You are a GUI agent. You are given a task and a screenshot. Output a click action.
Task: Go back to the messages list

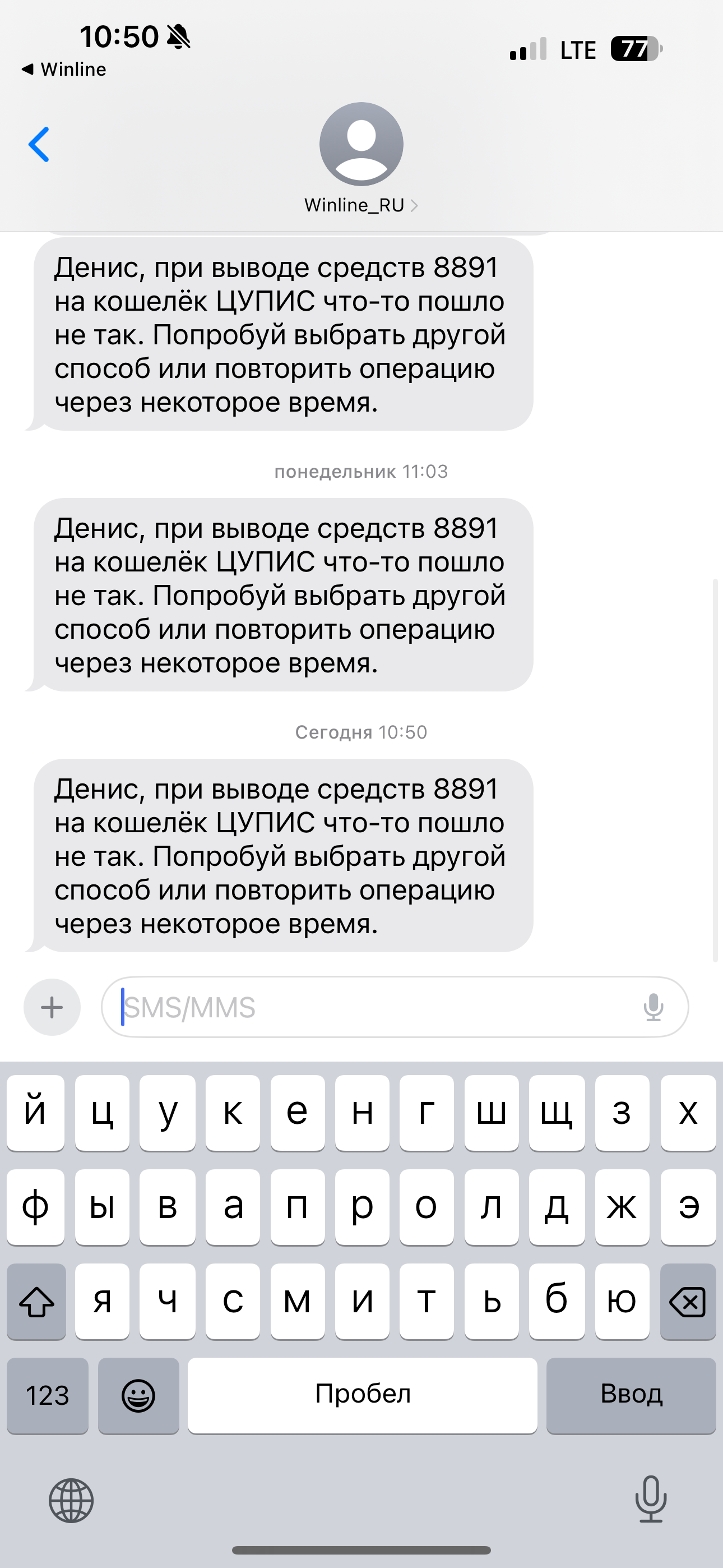(x=39, y=145)
